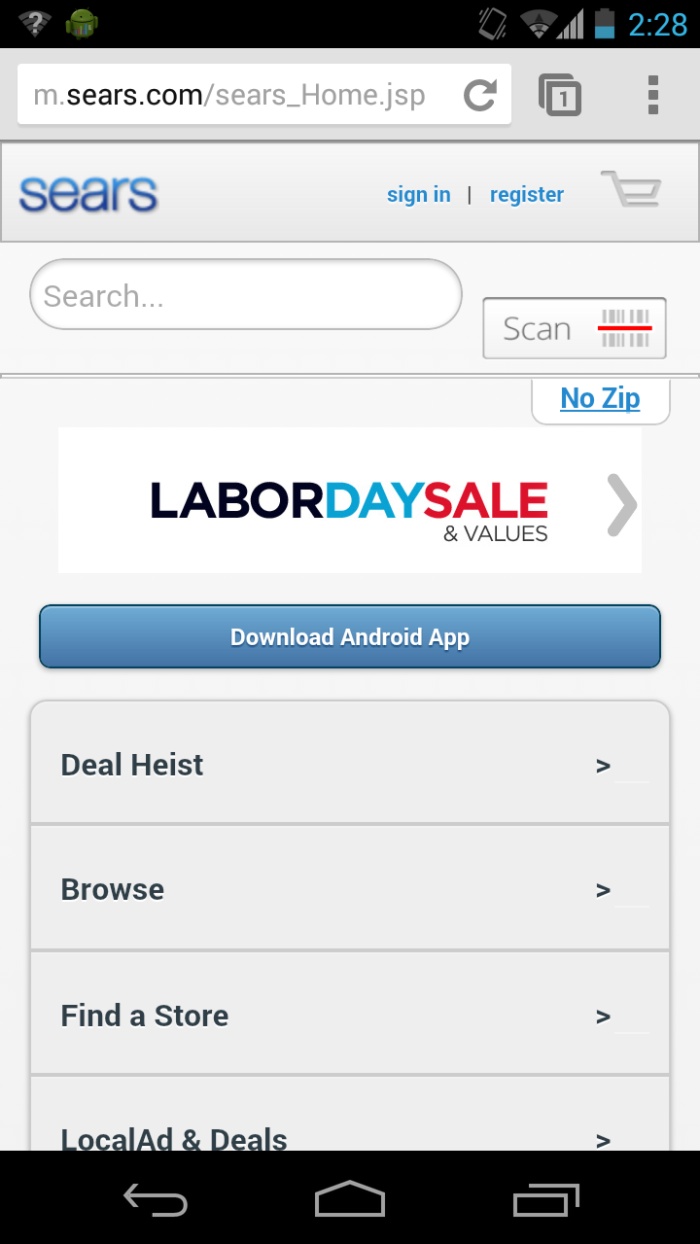Screen dimensions: 700x1244
Task: Open the Sears home logo
Action: coord(89,194)
